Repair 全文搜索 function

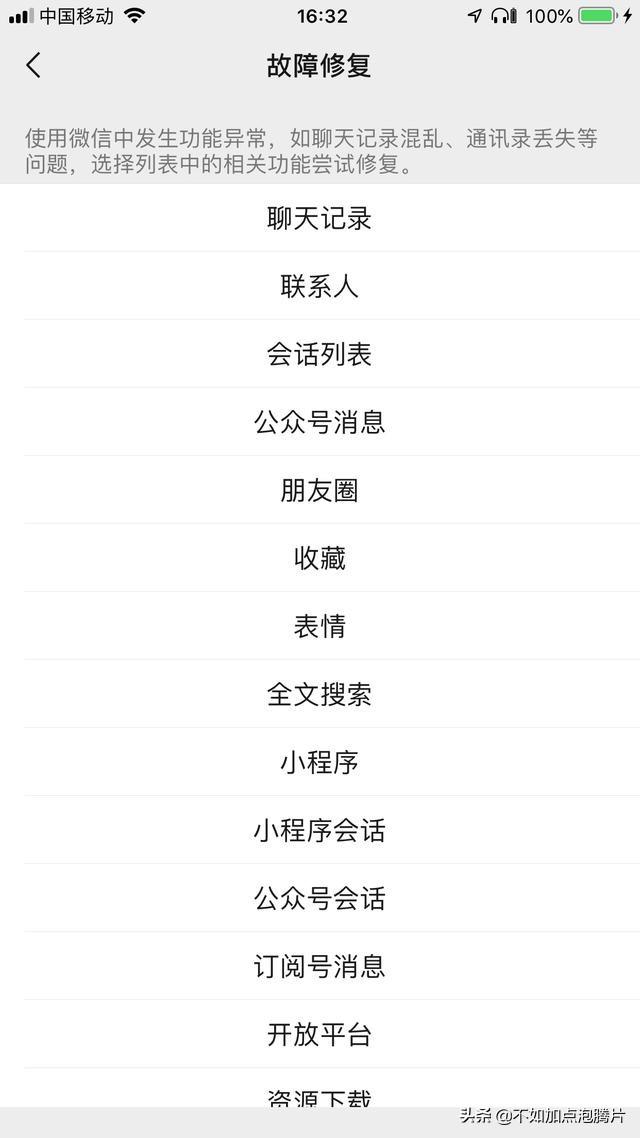[x=320, y=694]
